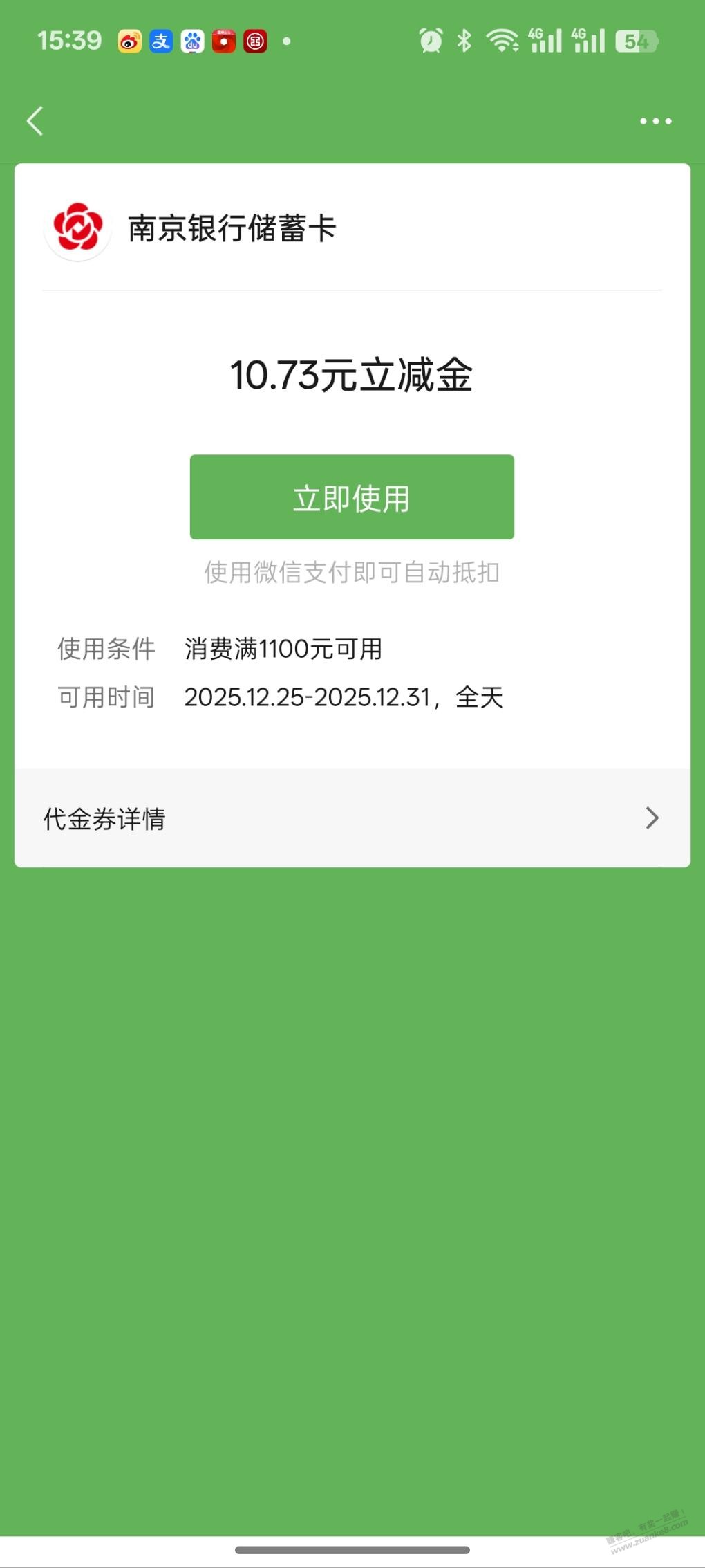Image resolution: width=705 pixels, height=1568 pixels.
Task: Go back using the top-left arrow
Action: (x=35, y=121)
